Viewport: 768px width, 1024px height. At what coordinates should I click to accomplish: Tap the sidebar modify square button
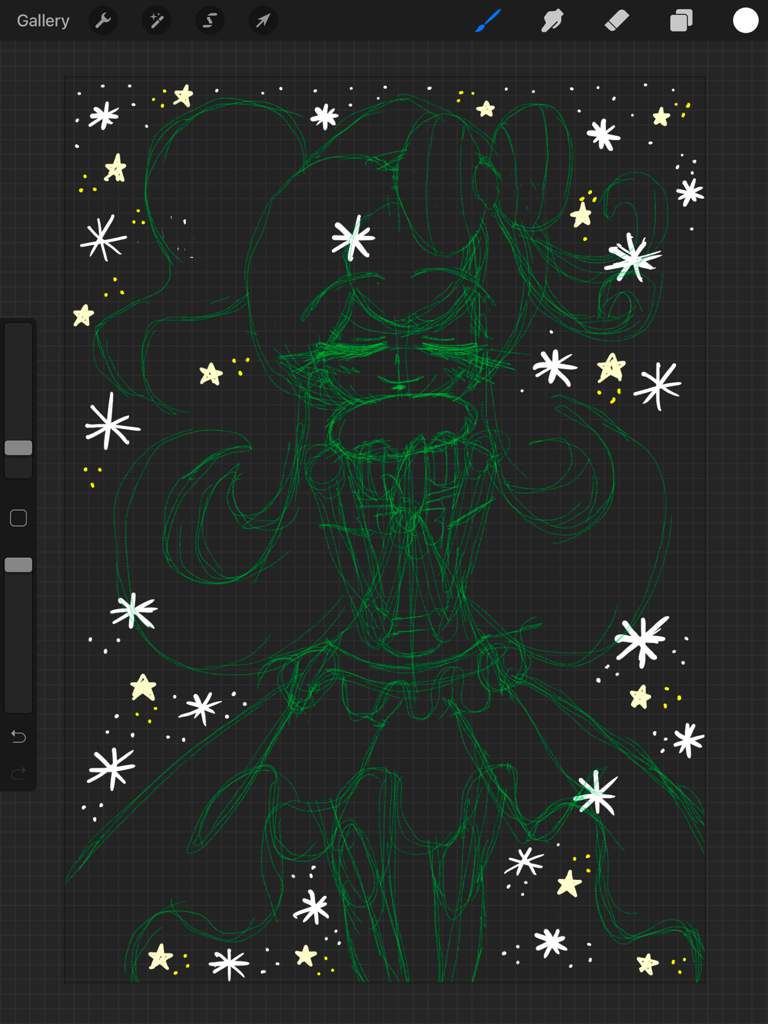click(x=18, y=518)
